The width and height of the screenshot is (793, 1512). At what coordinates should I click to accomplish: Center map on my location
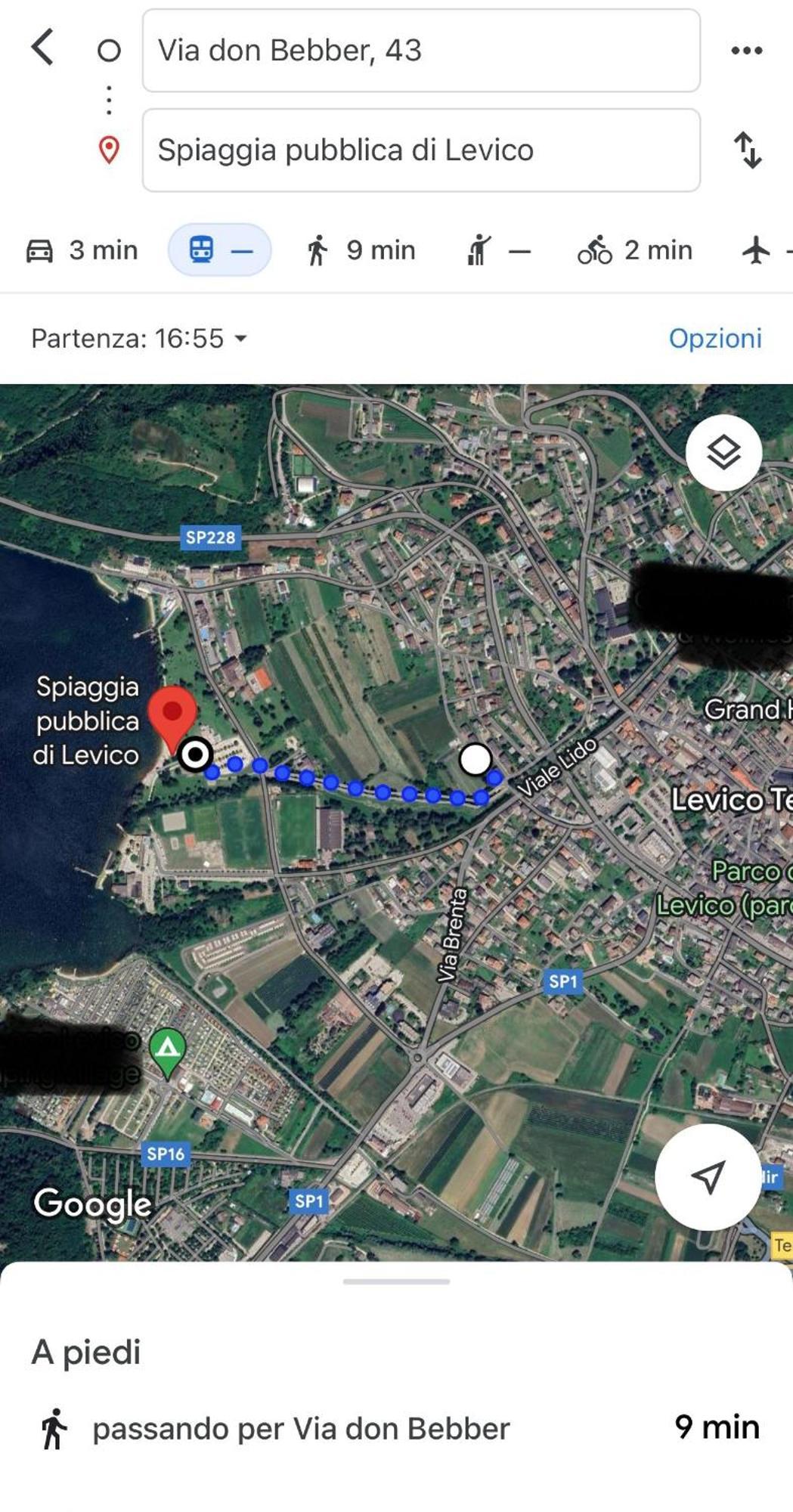coord(708,1176)
